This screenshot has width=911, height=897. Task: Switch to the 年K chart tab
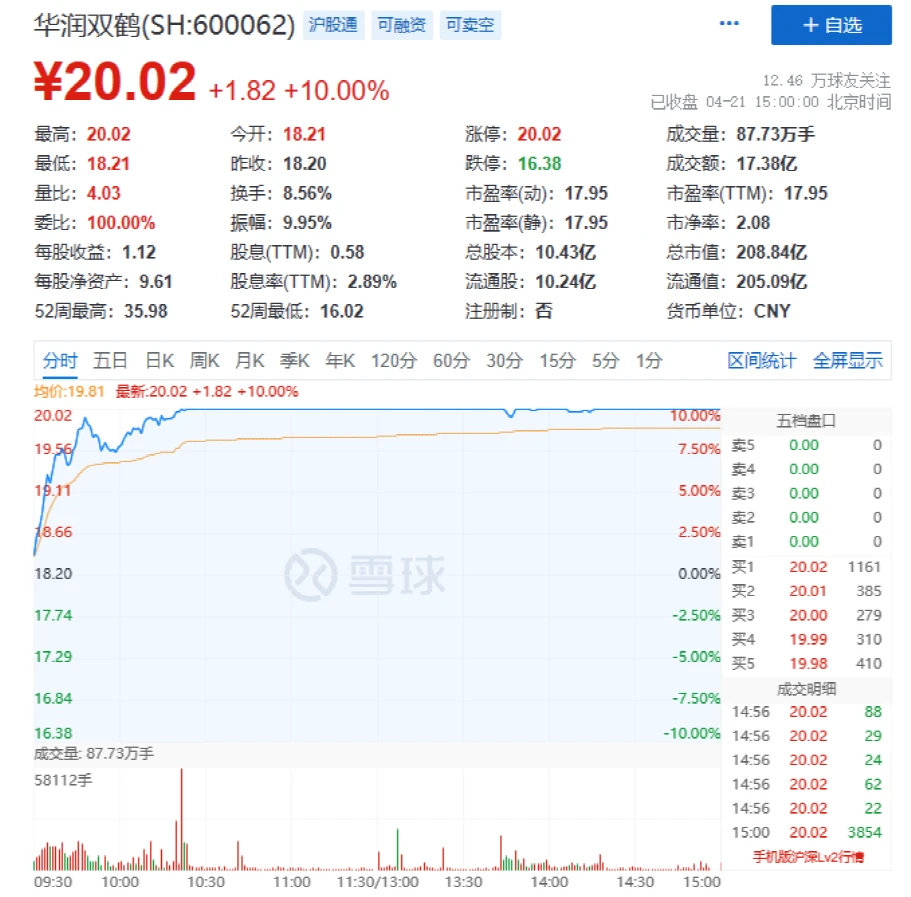point(340,361)
